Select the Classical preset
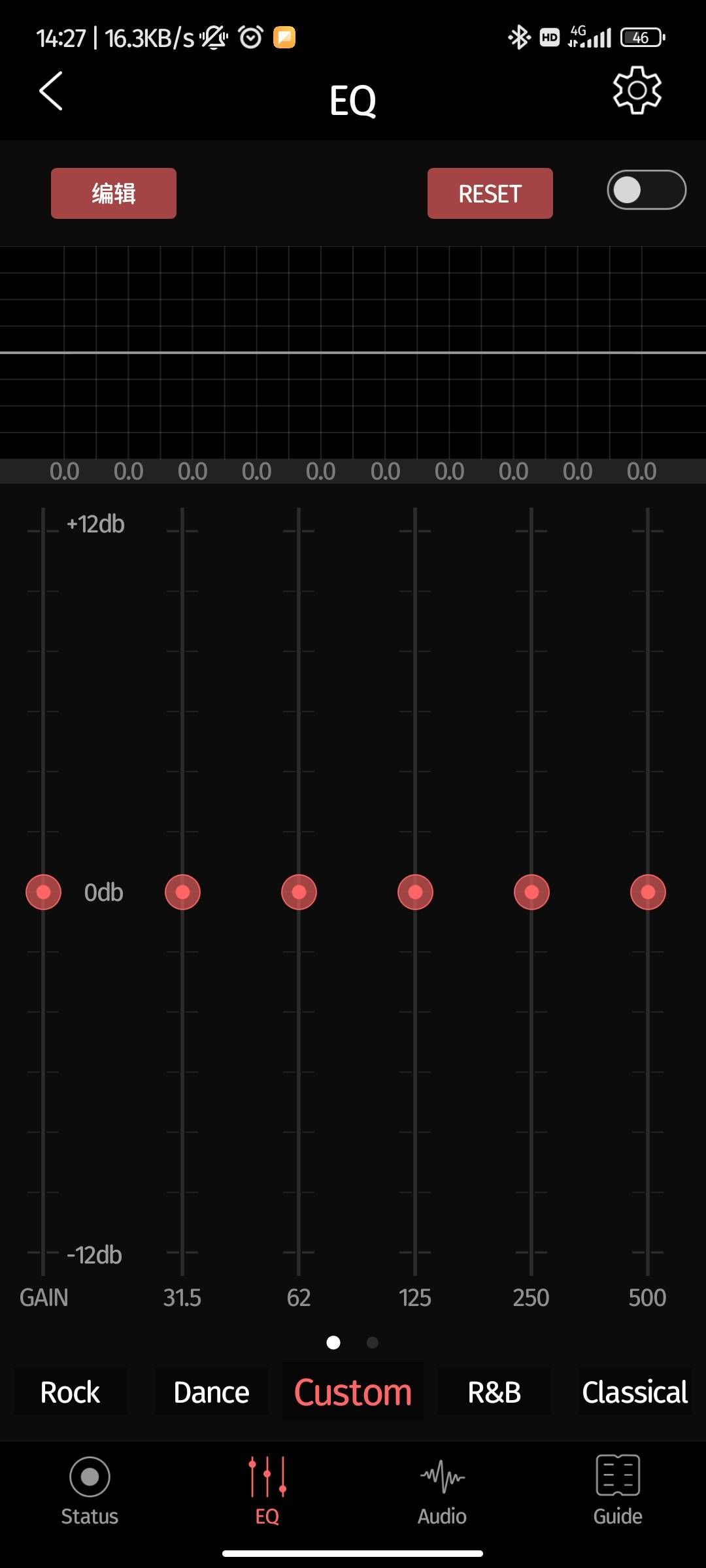The image size is (706, 1568). tap(635, 1392)
